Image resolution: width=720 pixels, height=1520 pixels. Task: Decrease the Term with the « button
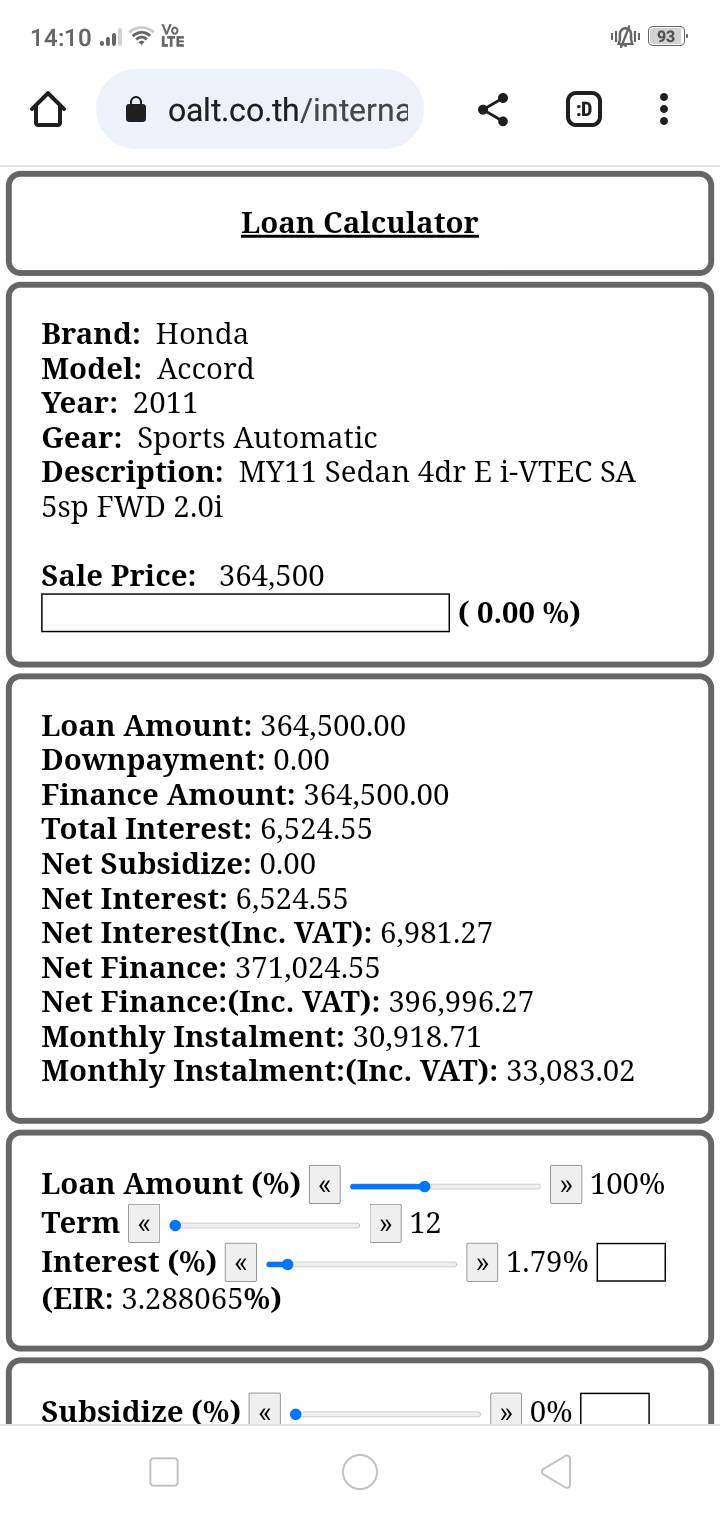coord(144,1224)
